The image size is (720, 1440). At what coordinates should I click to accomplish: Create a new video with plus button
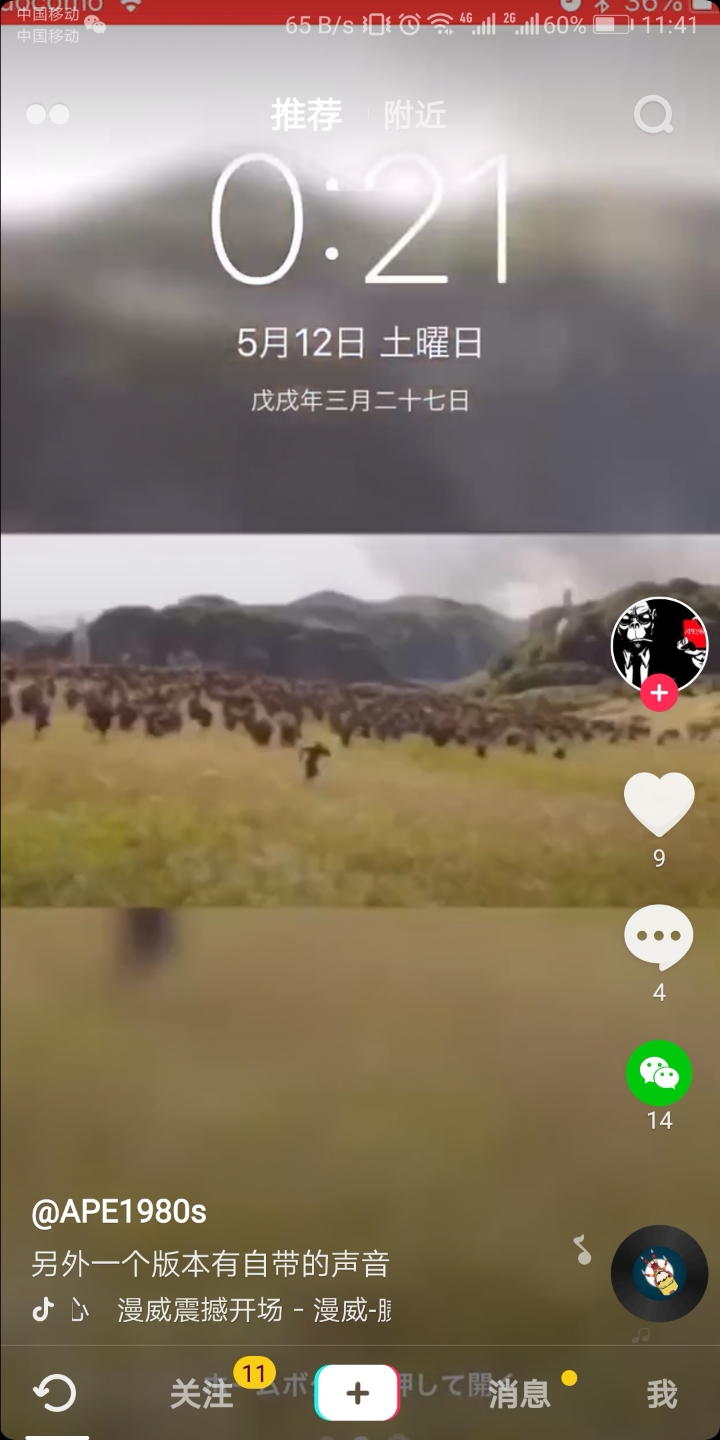(357, 1393)
